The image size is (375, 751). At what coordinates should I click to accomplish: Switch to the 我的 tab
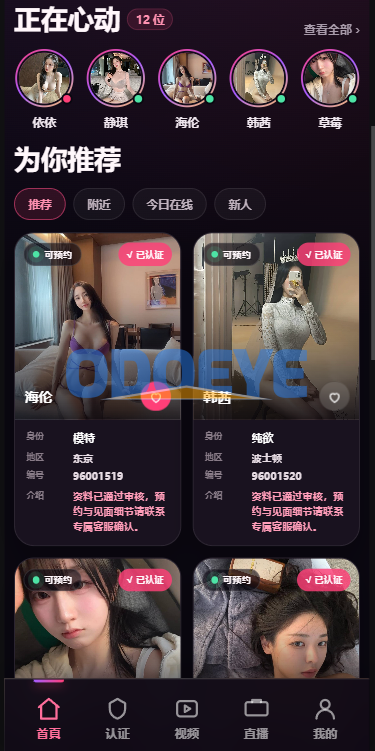325,718
